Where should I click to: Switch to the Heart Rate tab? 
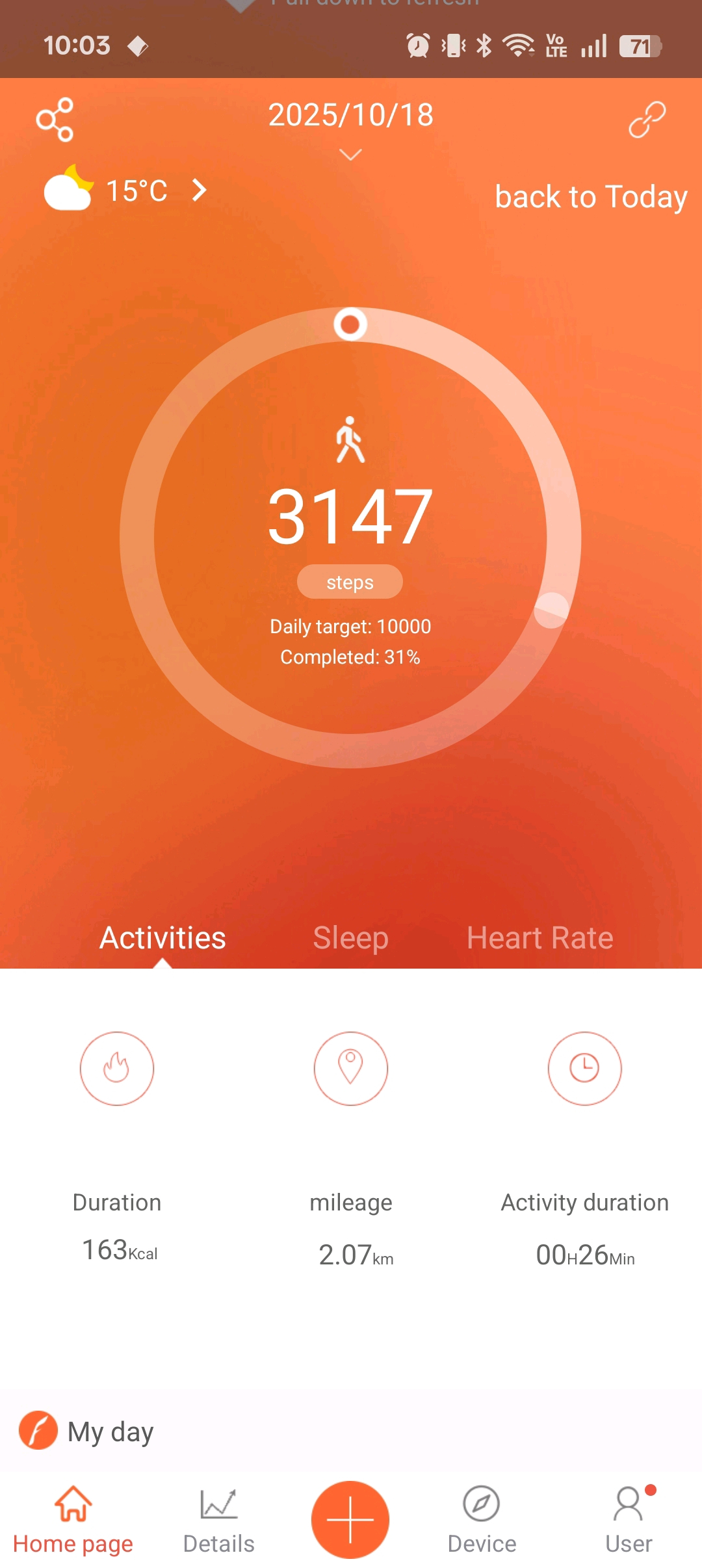pos(539,937)
